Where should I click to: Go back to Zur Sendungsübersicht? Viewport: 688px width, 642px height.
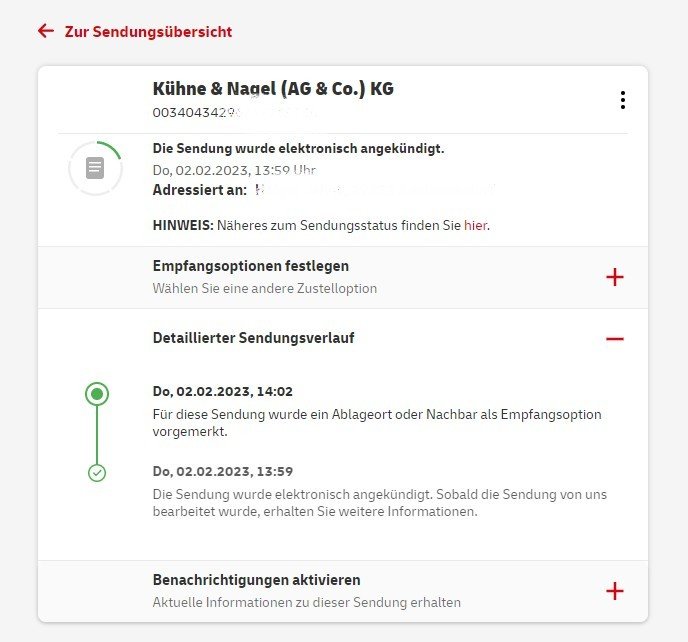click(x=135, y=31)
